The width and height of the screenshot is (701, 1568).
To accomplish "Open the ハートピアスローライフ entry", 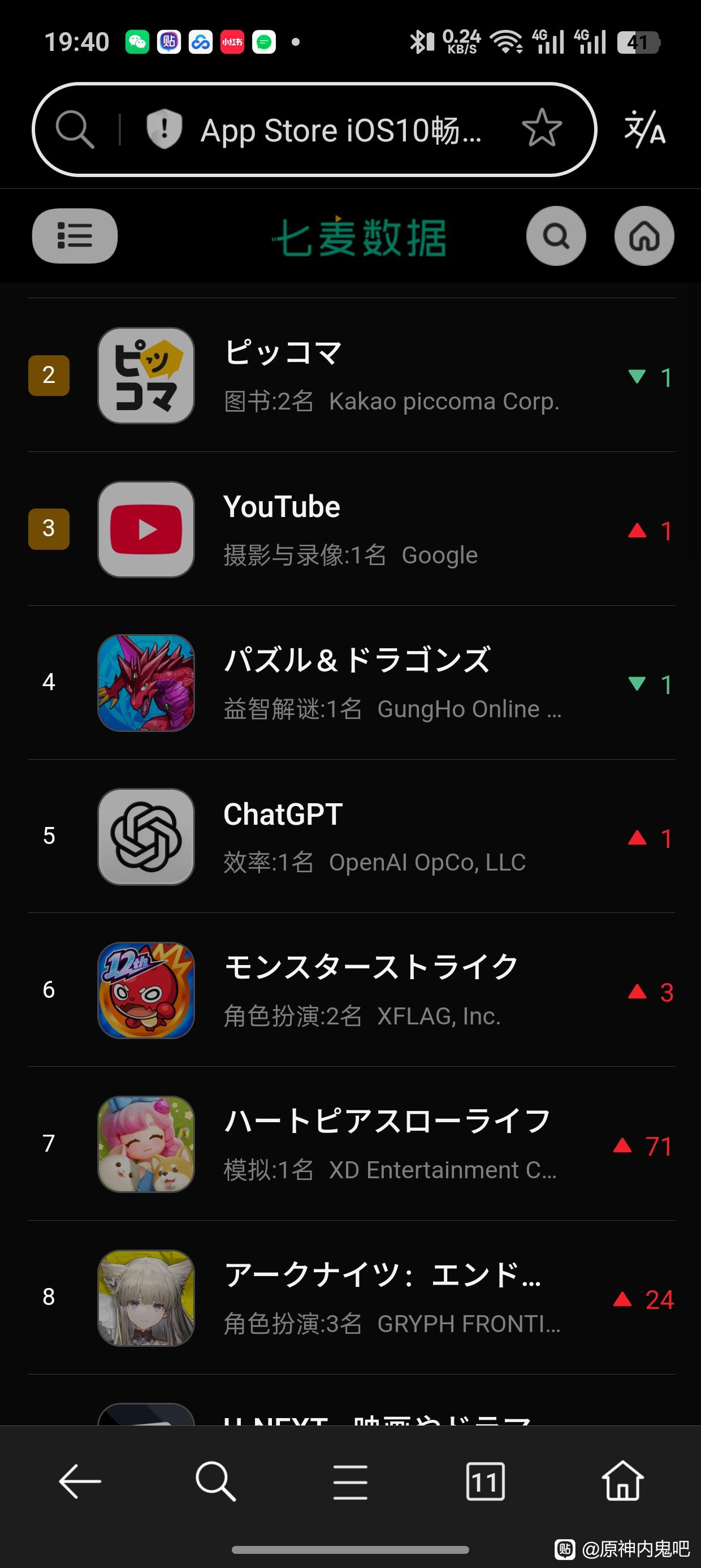I will click(x=390, y=1144).
